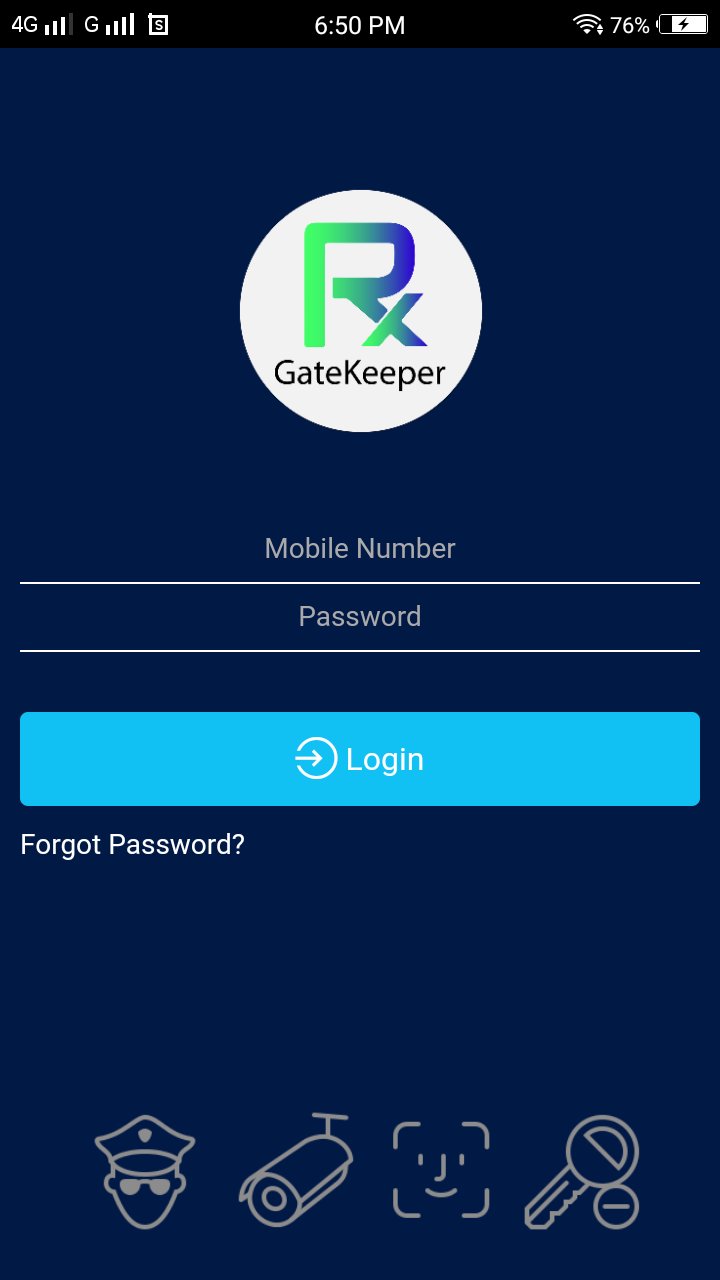Tap the clock showing 6:50 PM
The height and width of the screenshot is (1280, 720).
point(359,24)
